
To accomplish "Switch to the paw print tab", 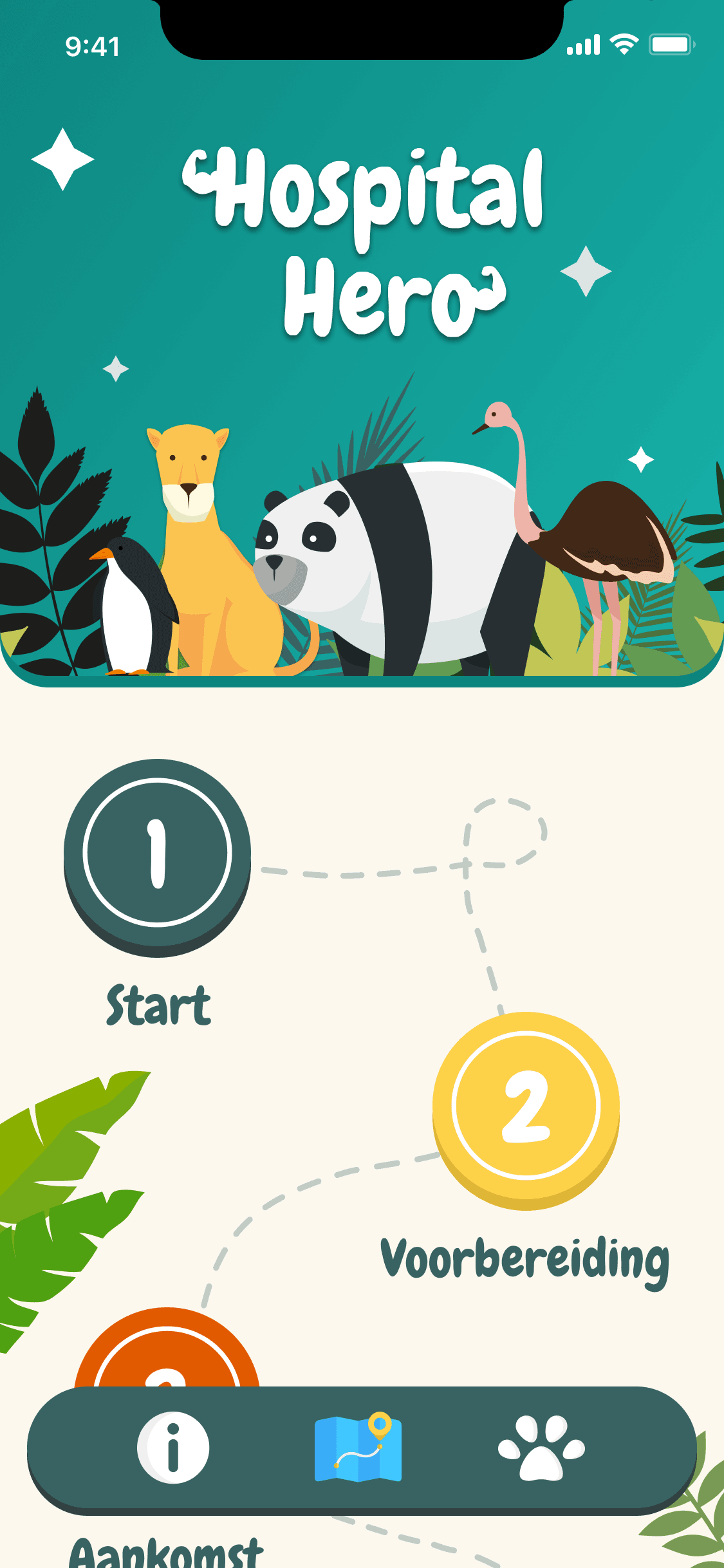I will tap(541, 1448).
